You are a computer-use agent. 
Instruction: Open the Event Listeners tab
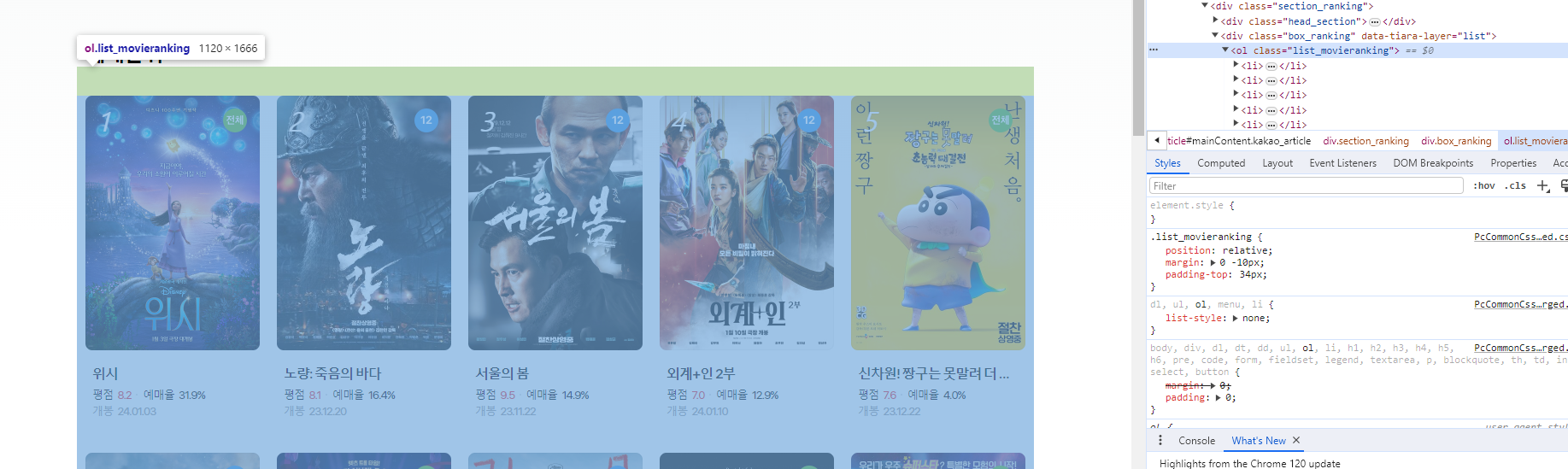[1342, 163]
